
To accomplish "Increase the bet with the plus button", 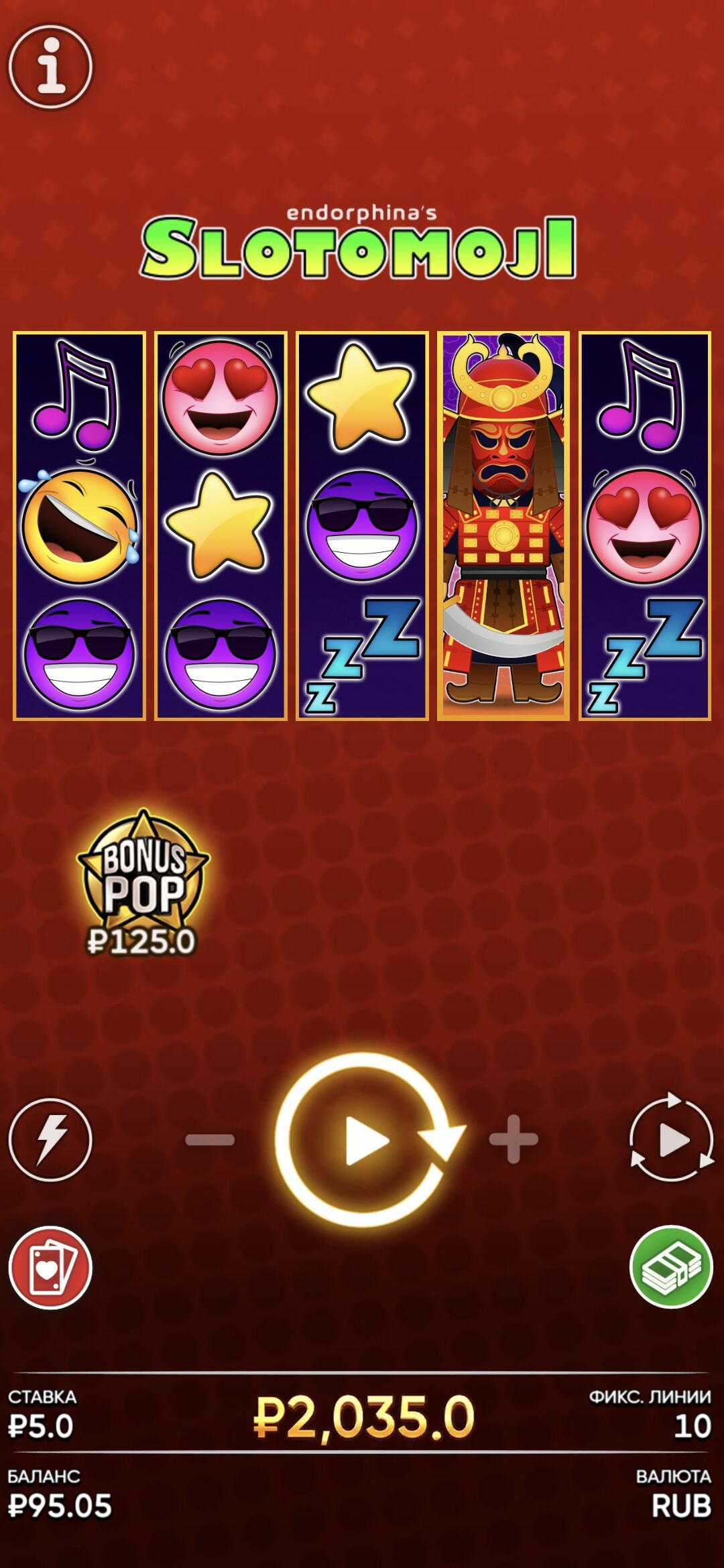I will tap(514, 1139).
